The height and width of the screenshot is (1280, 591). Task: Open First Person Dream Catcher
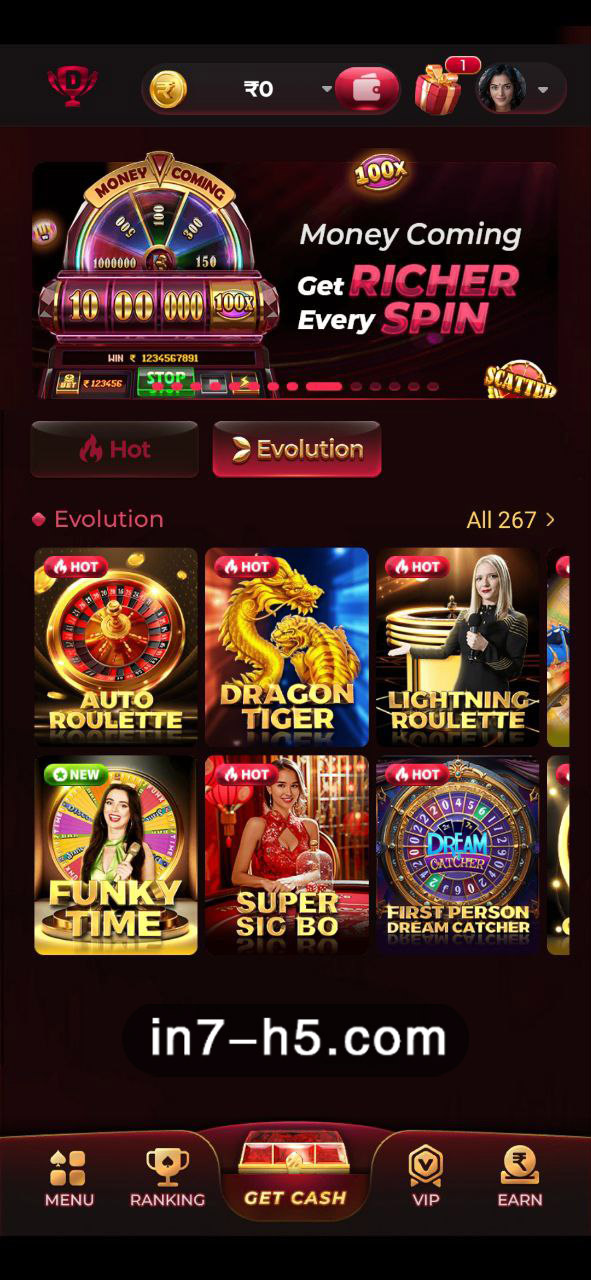[458, 855]
